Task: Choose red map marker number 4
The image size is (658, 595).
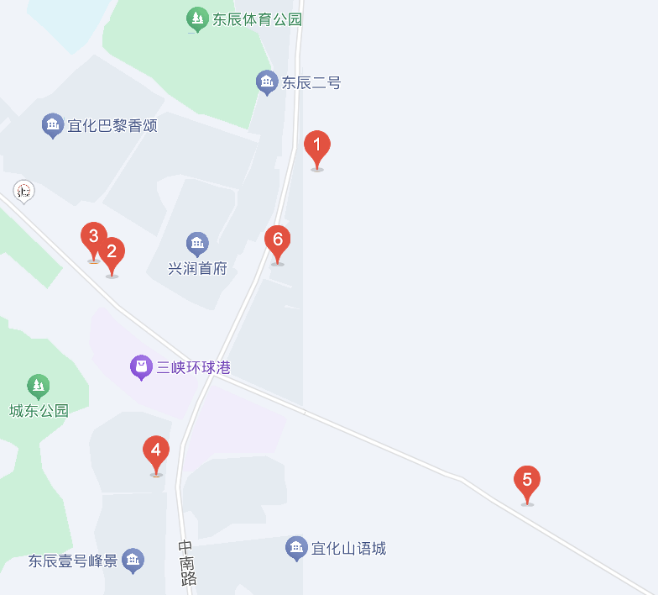Action: [156, 455]
